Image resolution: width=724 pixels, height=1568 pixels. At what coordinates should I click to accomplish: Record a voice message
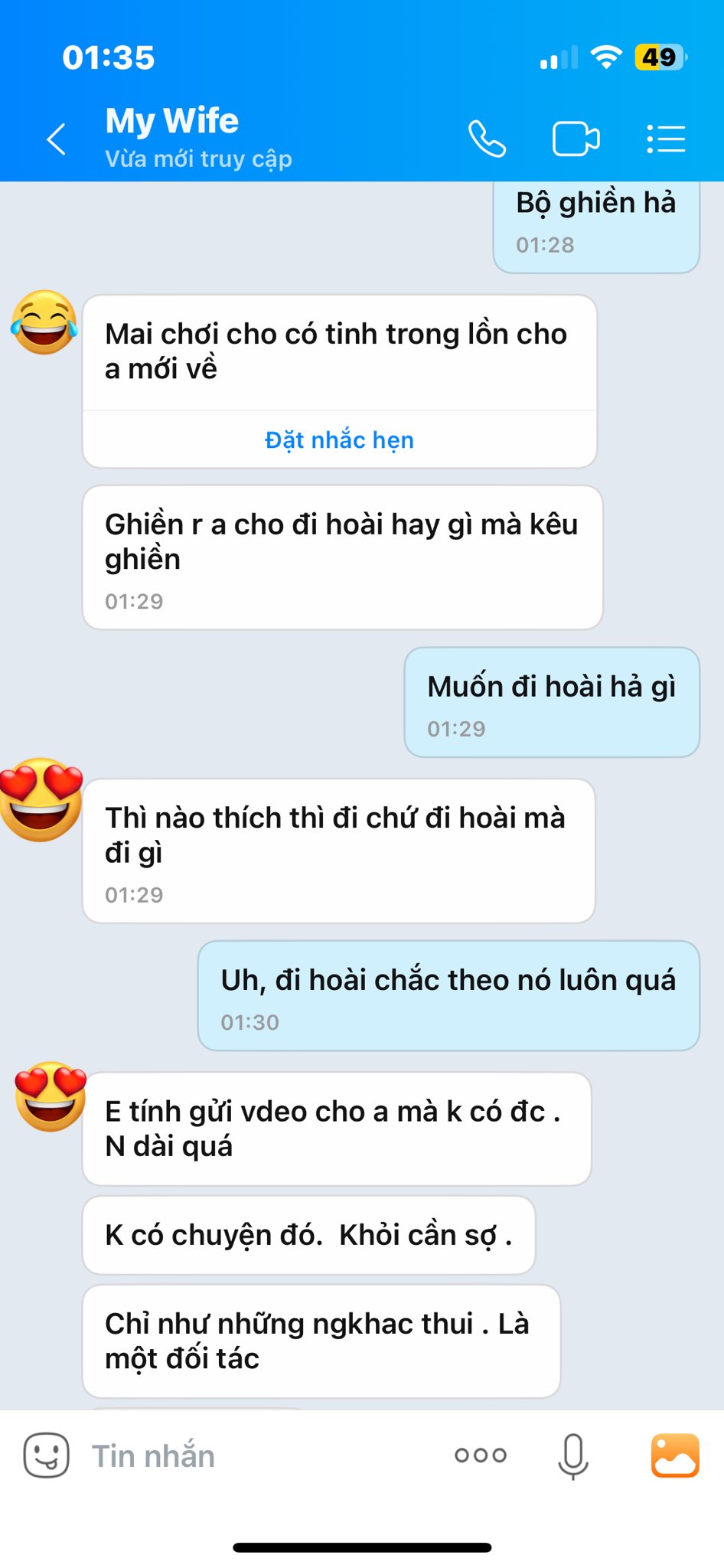click(x=572, y=1455)
